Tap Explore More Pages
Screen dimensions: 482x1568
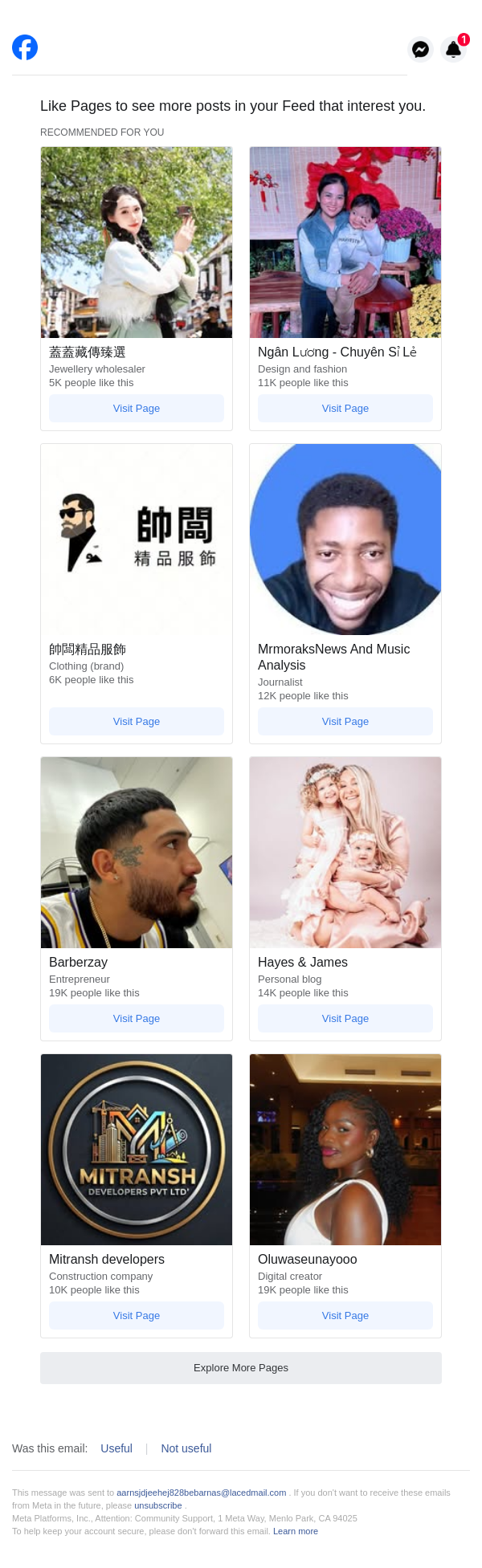[240, 1367]
